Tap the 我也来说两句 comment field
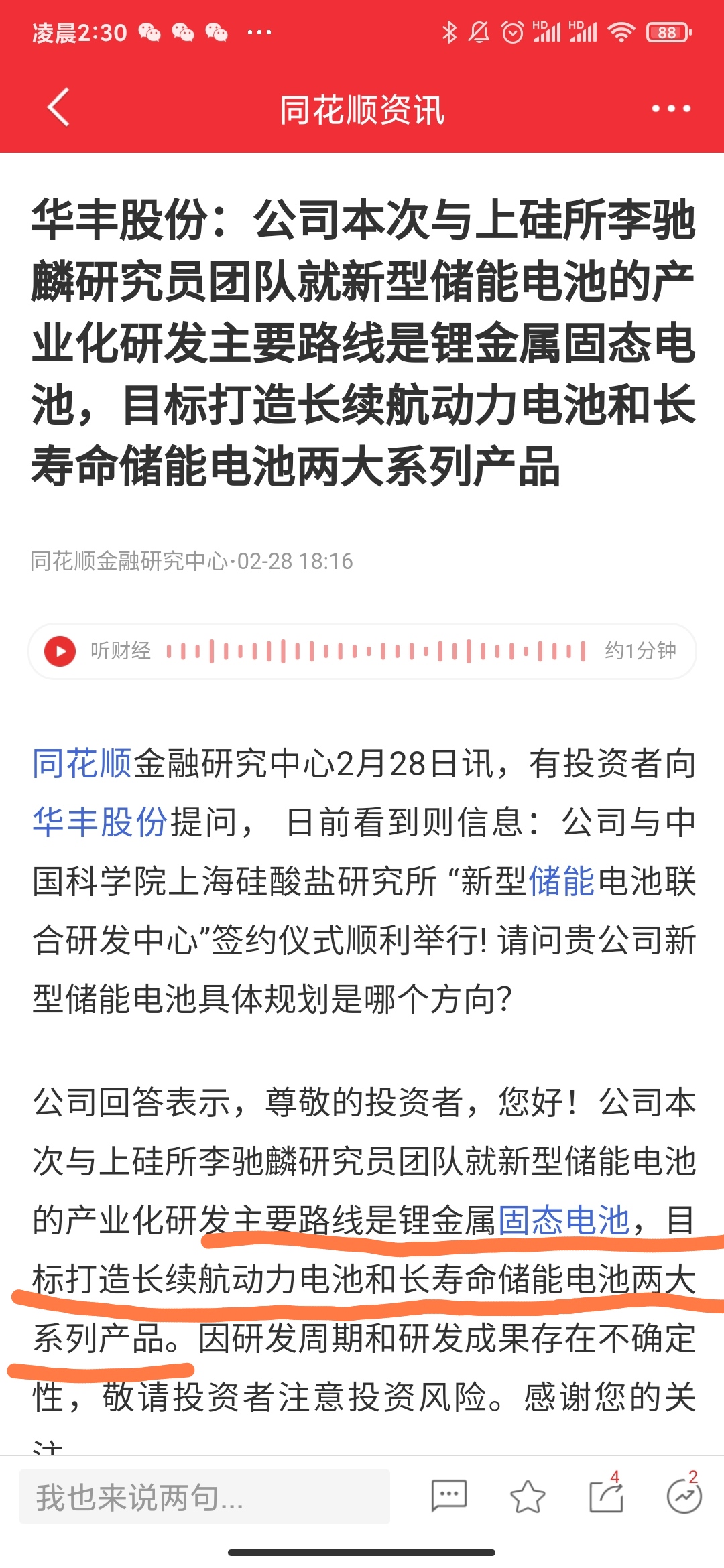724x1568 pixels. coord(204,1497)
